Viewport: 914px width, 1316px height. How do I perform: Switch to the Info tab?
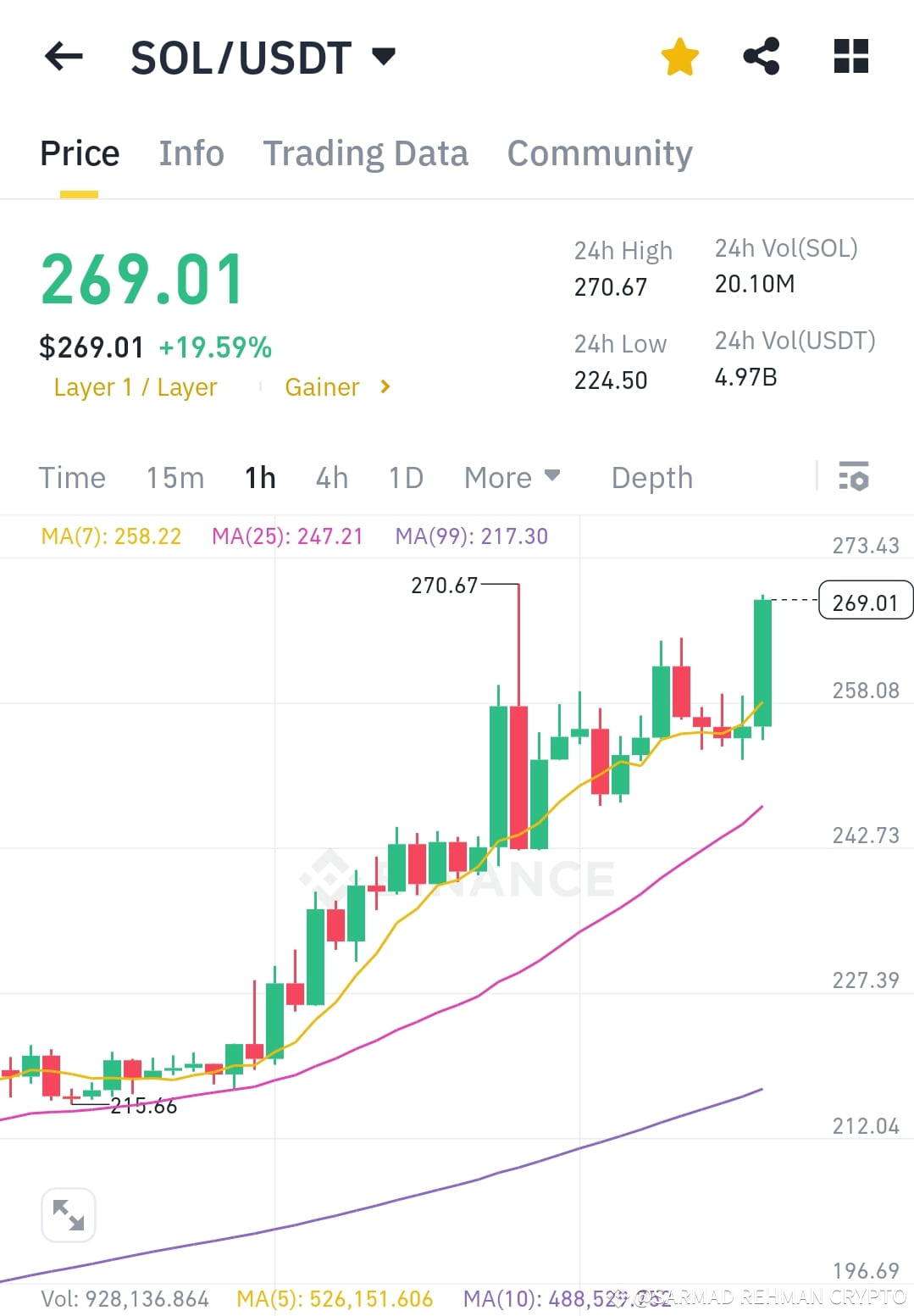pyautogui.click(x=191, y=153)
